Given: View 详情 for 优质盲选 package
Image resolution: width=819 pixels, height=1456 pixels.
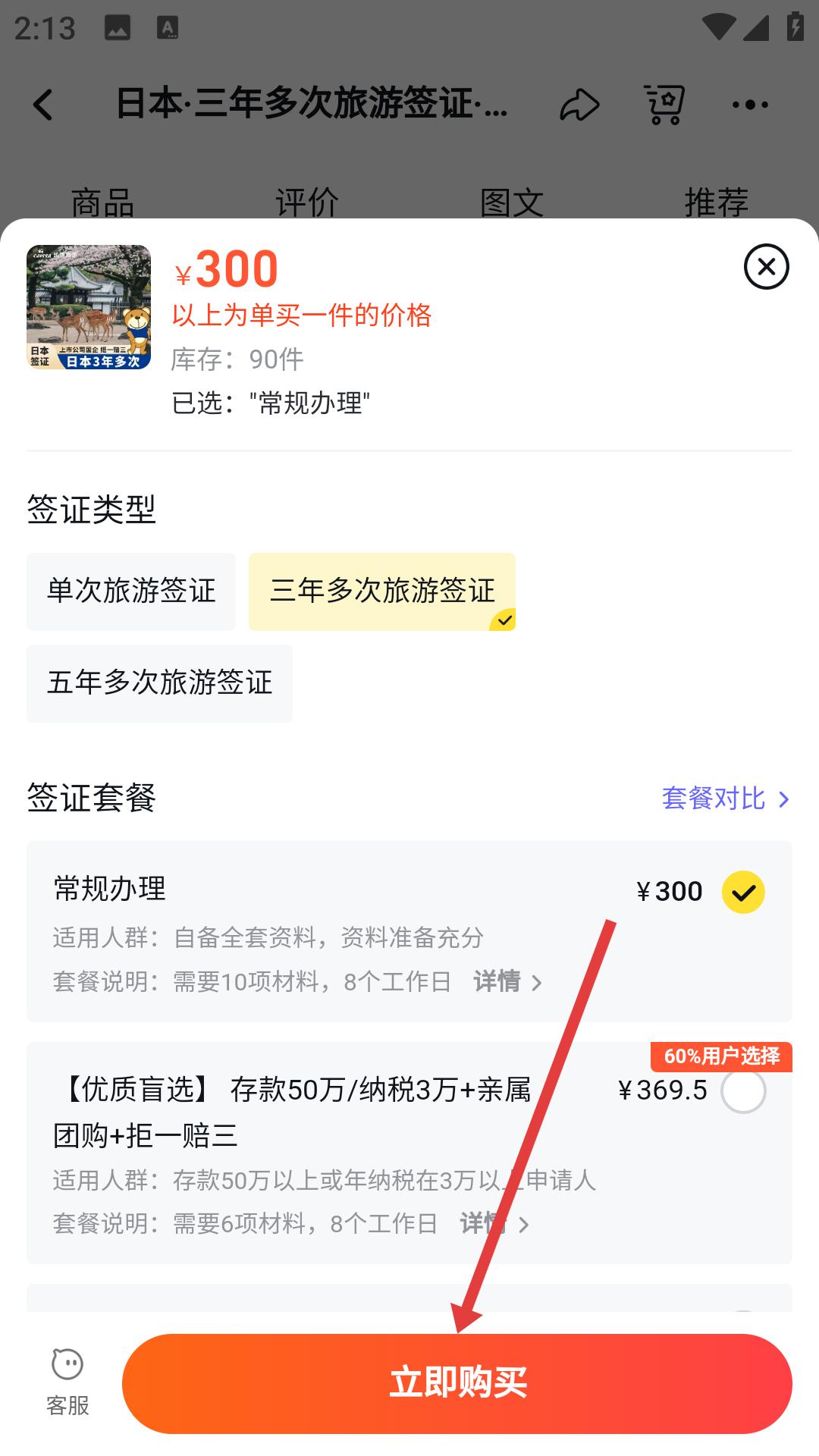Looking at the screenshot, I should click(493, 1223).
